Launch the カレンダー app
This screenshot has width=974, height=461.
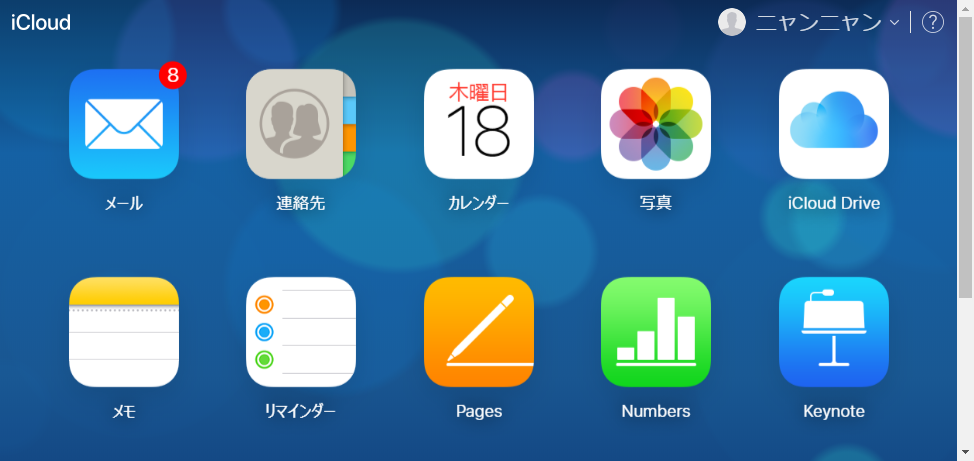click(x=478, y=124)
